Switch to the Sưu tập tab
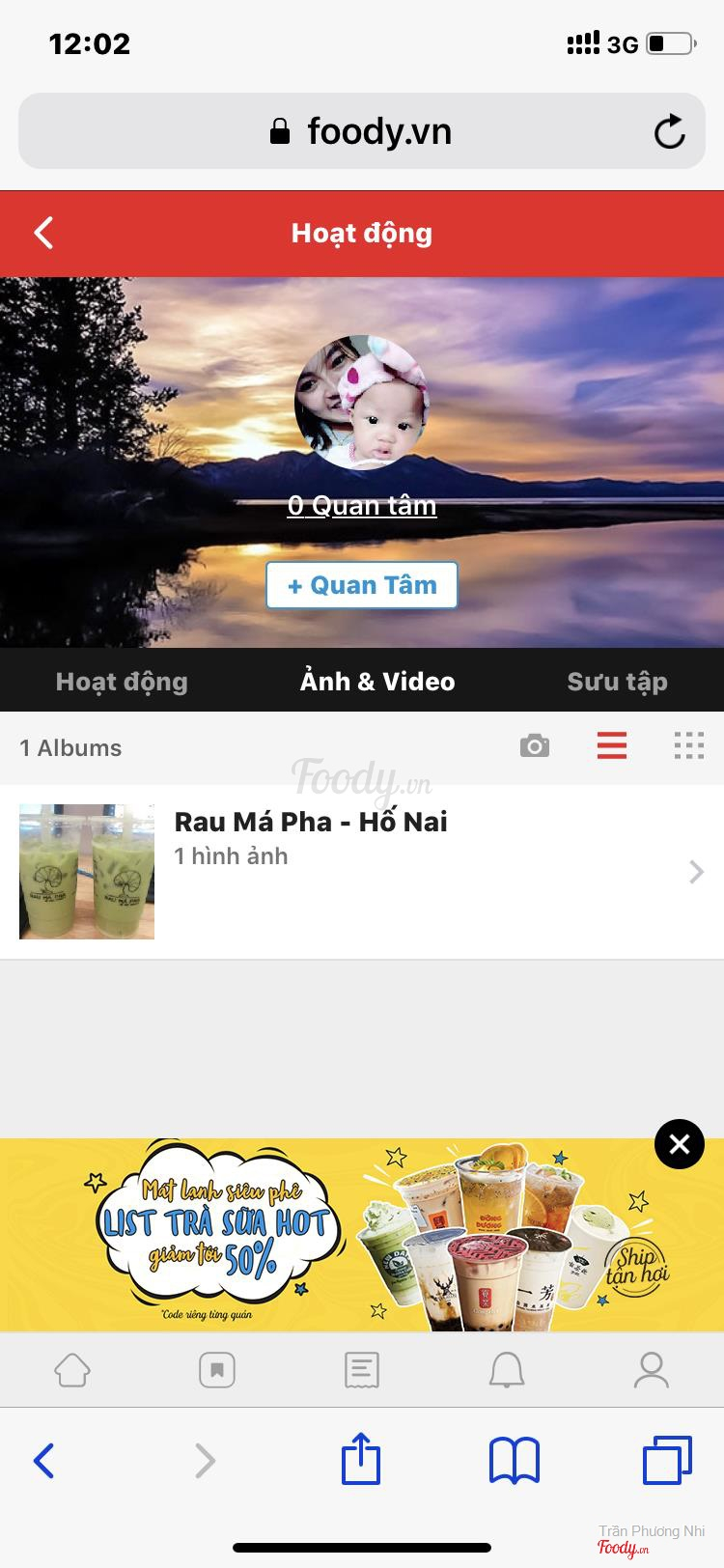This screenshot has width=724, height=1568. point(617,682)
